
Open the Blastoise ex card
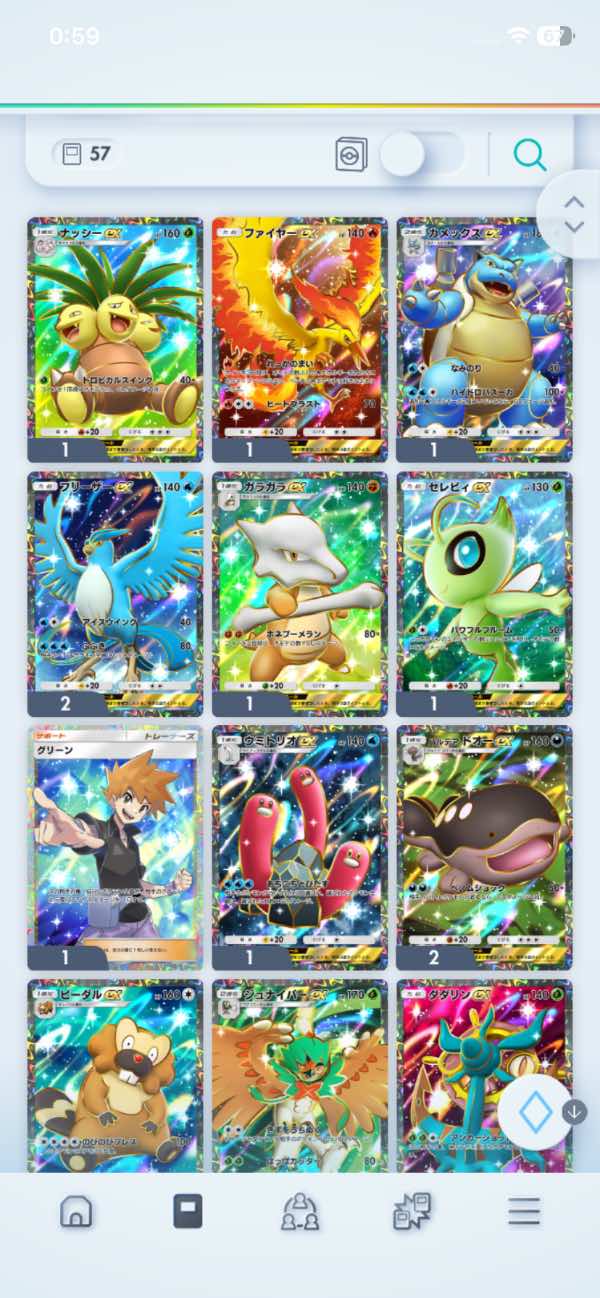pyautogui.click(x=484, y=340)
